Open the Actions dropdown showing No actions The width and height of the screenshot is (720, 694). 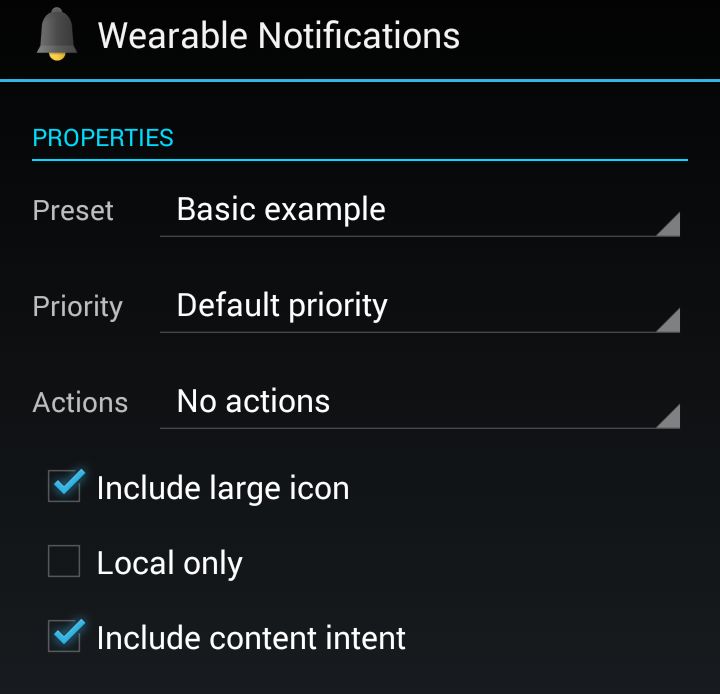coord(420,403)
